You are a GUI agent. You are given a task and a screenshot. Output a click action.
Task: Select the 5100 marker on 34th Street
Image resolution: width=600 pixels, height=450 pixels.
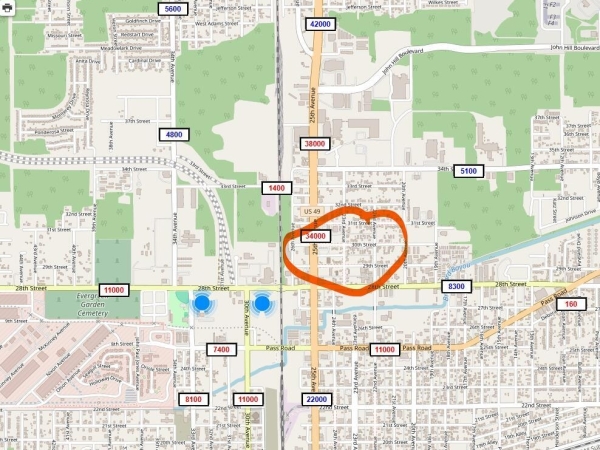coord(469,171)
